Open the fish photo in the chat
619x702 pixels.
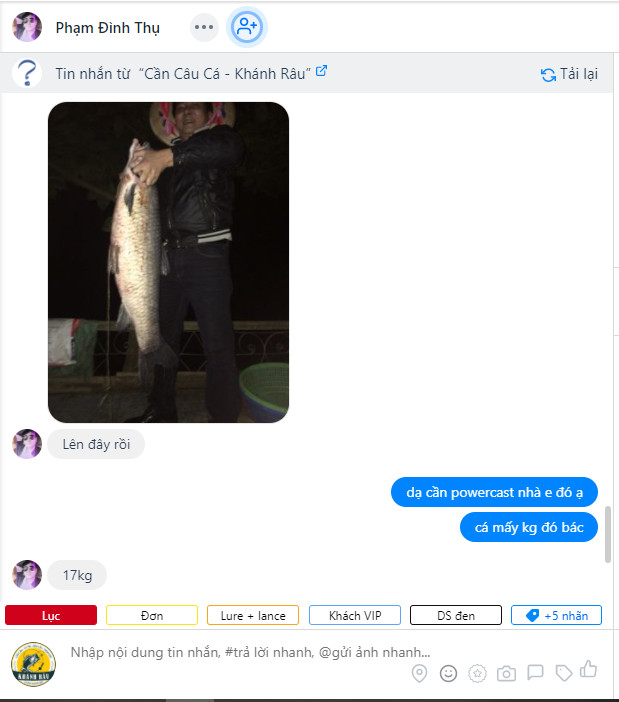pos(168,262)
